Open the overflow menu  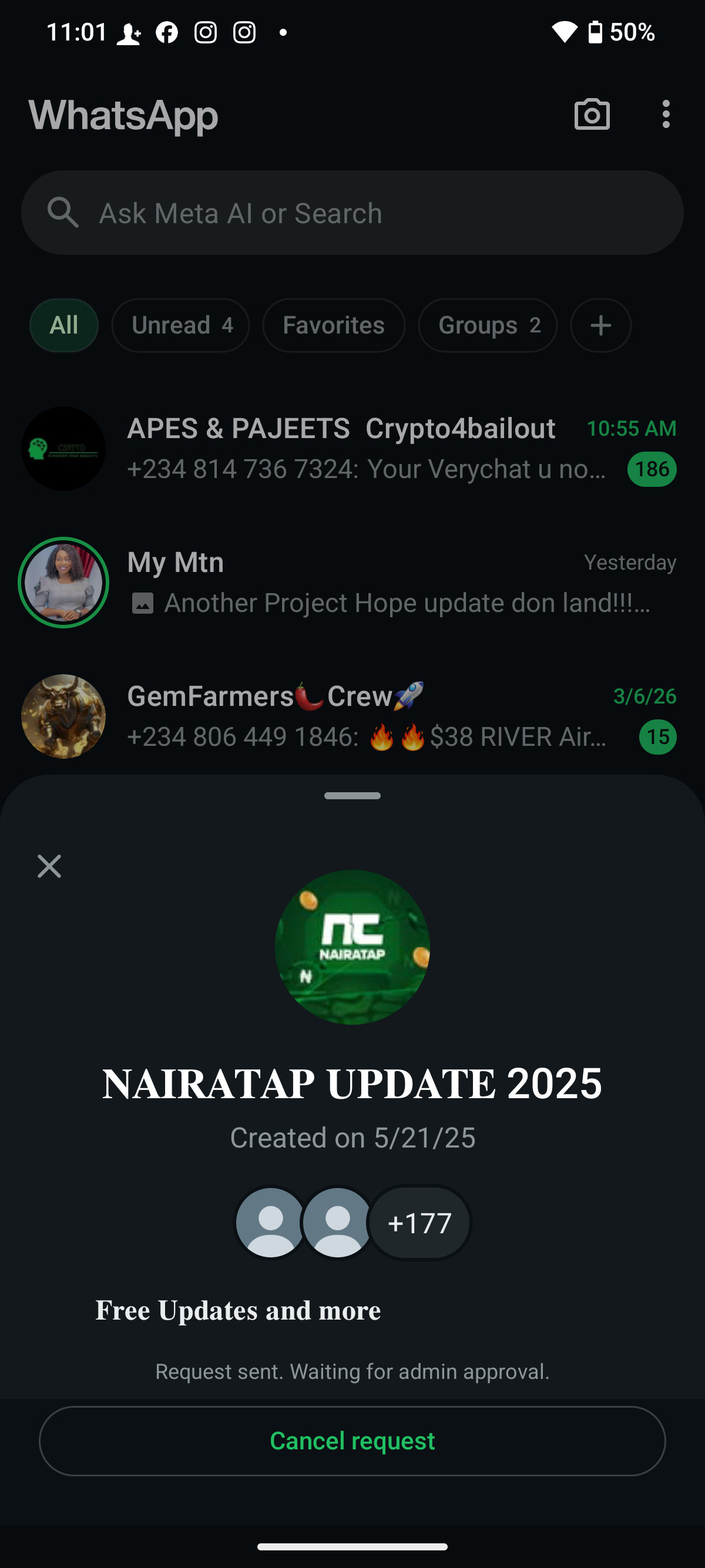[x=666, y=115]
